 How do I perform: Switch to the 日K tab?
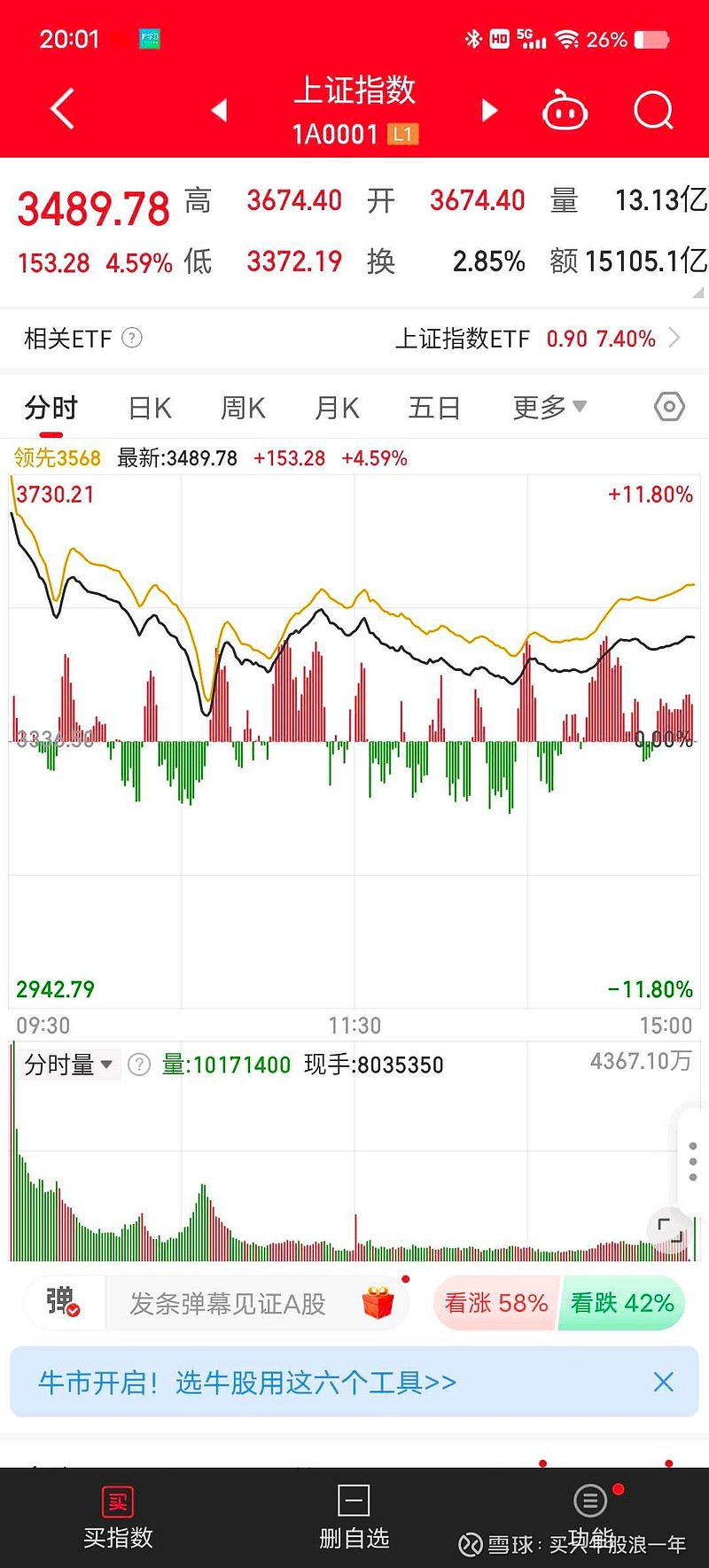(148, 406)
